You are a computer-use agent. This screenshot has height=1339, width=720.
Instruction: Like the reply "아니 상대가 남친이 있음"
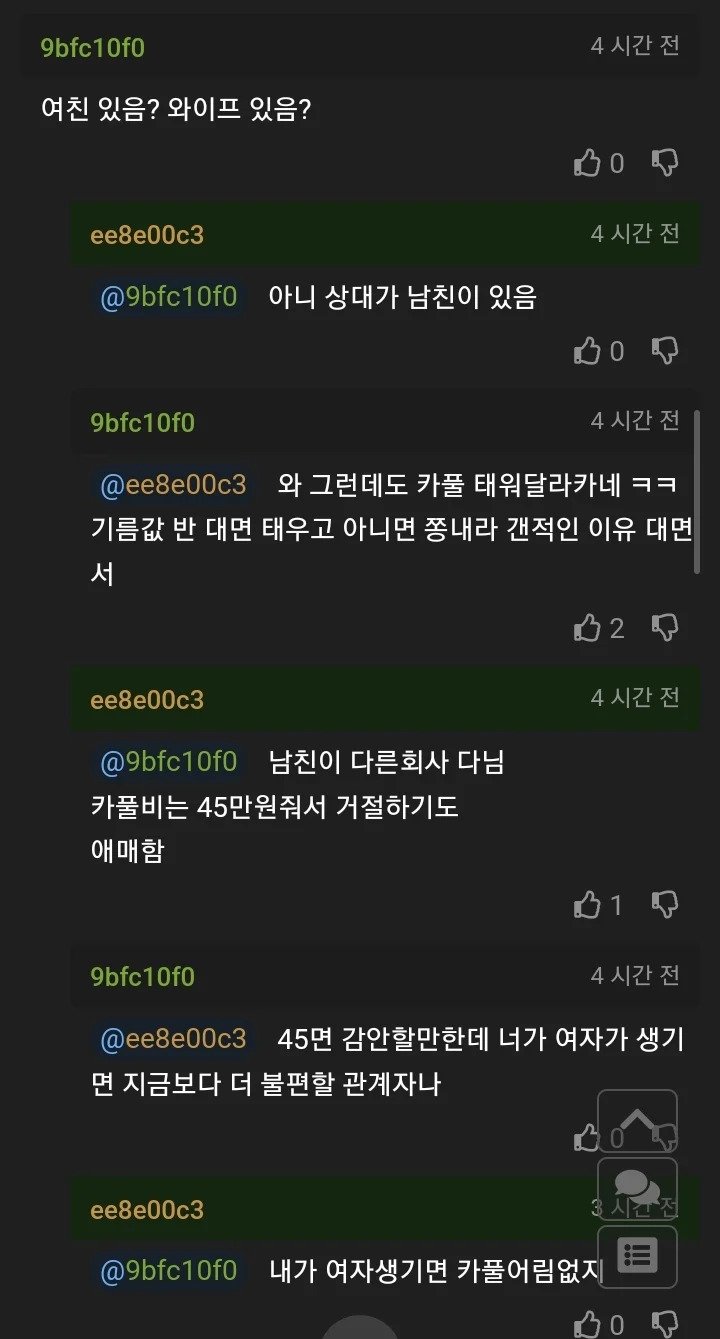click(588, 350)
